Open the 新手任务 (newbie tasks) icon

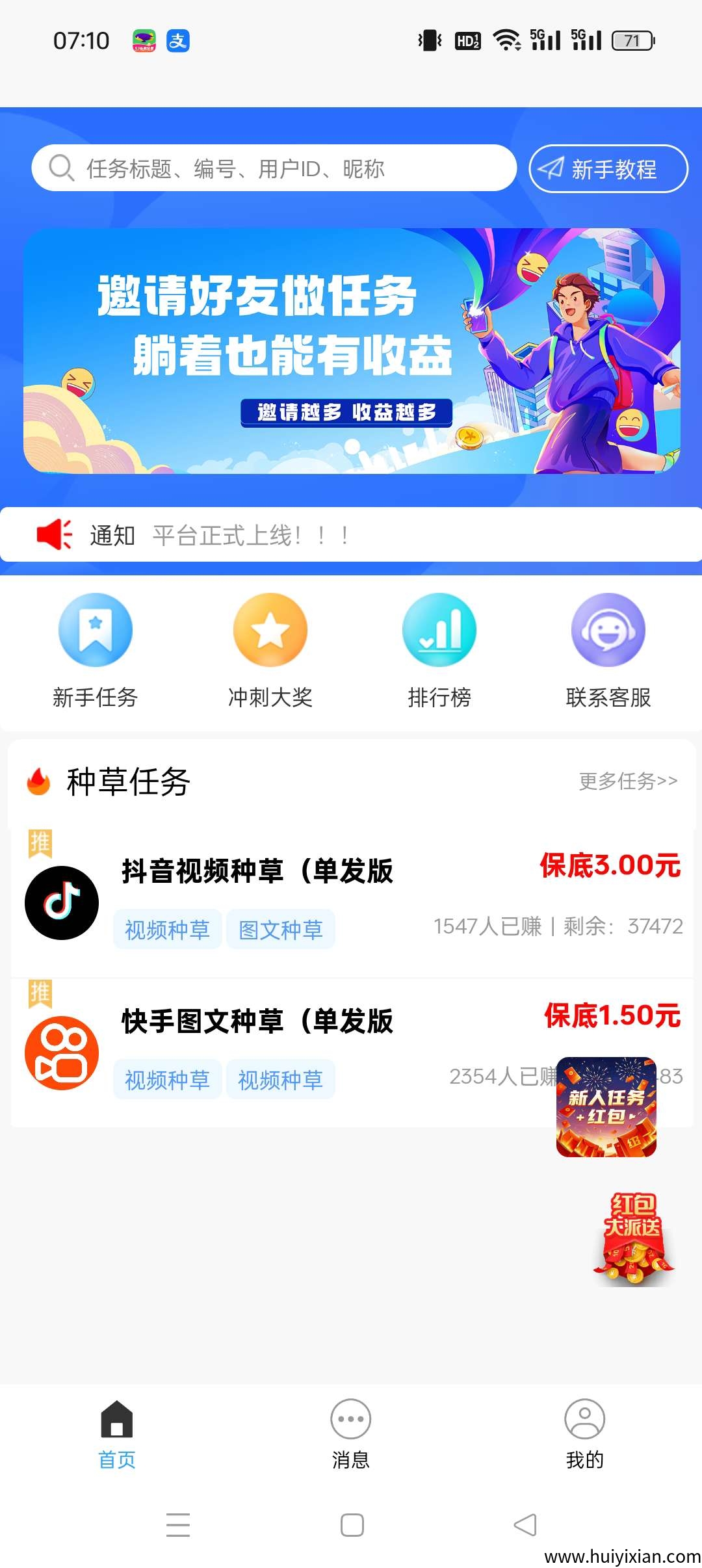pos(95,629)
